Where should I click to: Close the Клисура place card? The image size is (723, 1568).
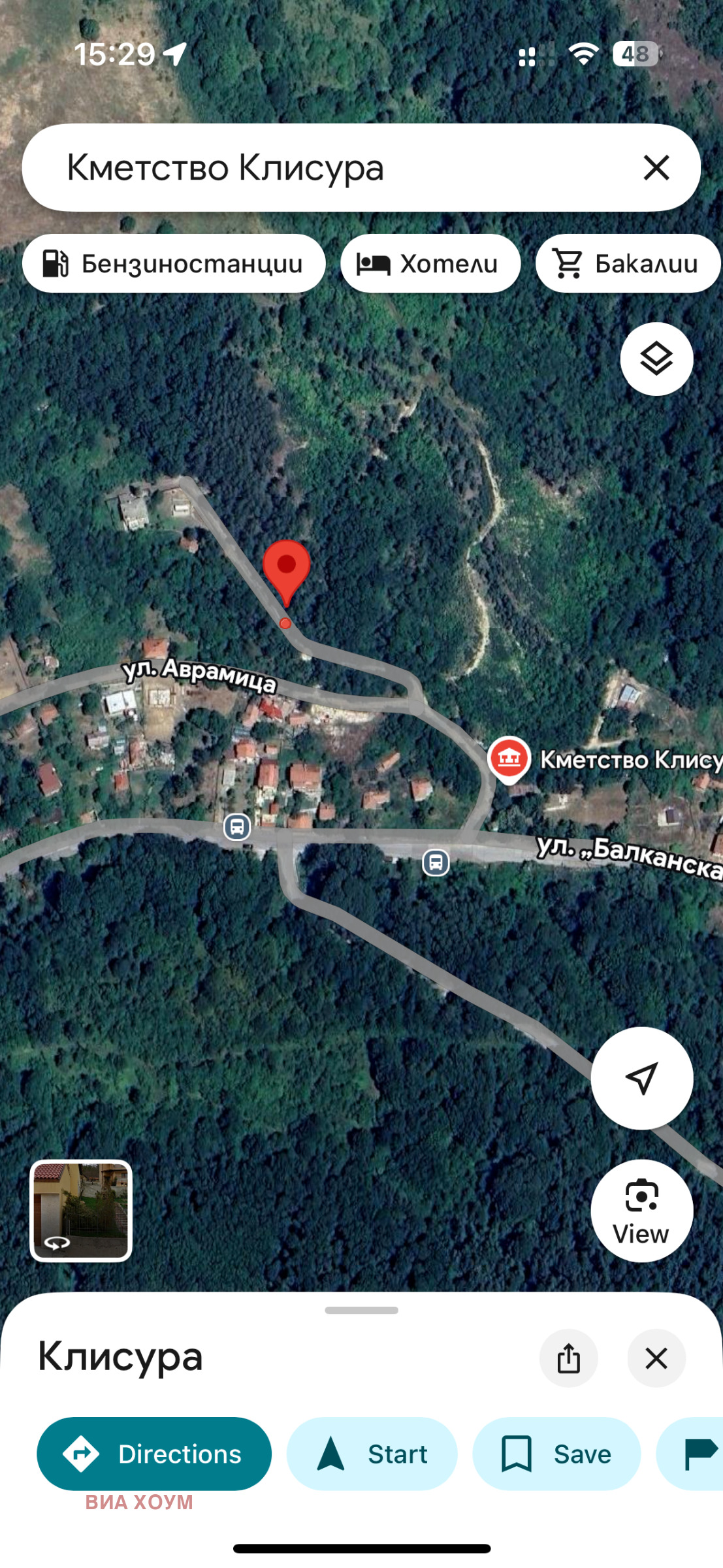pyautogui.click(x=656, y=1358)
